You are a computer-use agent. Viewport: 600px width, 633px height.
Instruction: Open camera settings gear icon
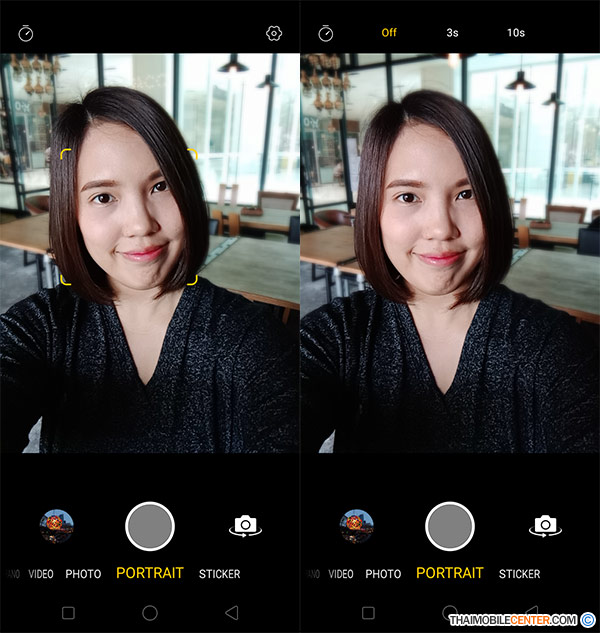click(x=274, y=33)
